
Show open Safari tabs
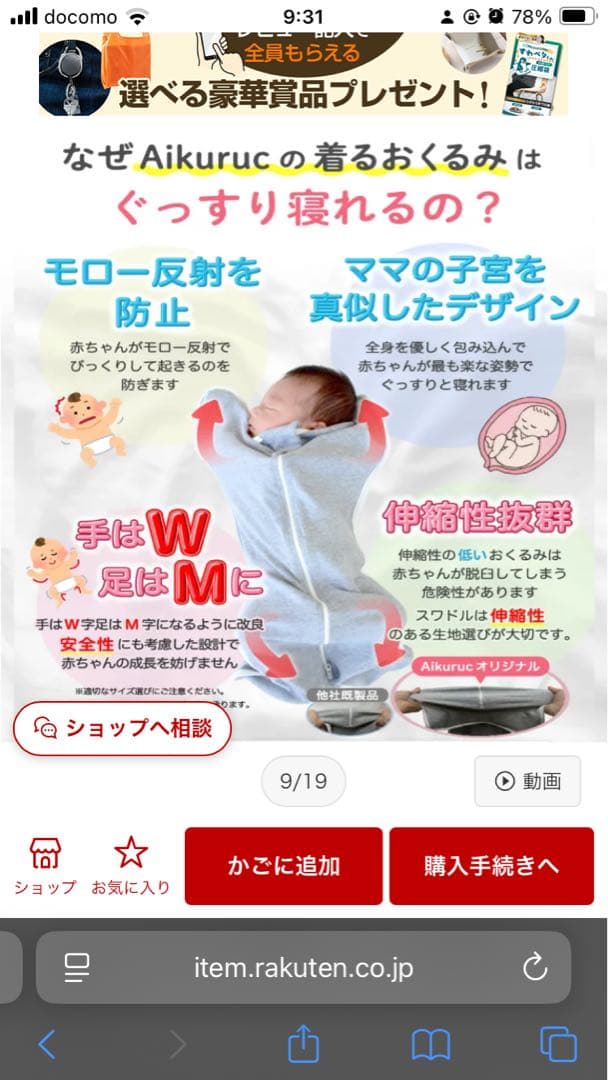[558, 1045]
